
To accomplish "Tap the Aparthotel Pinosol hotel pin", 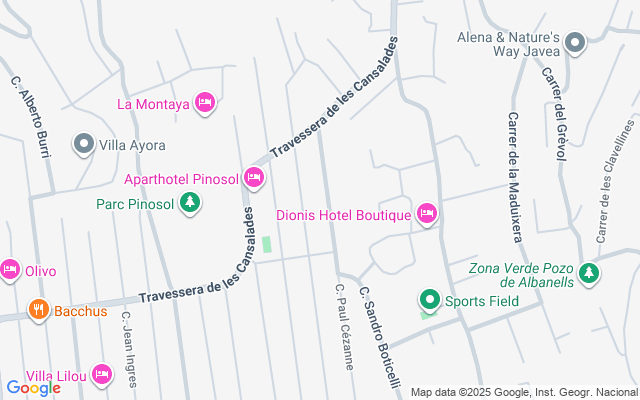I will click(x=253, y=179).
